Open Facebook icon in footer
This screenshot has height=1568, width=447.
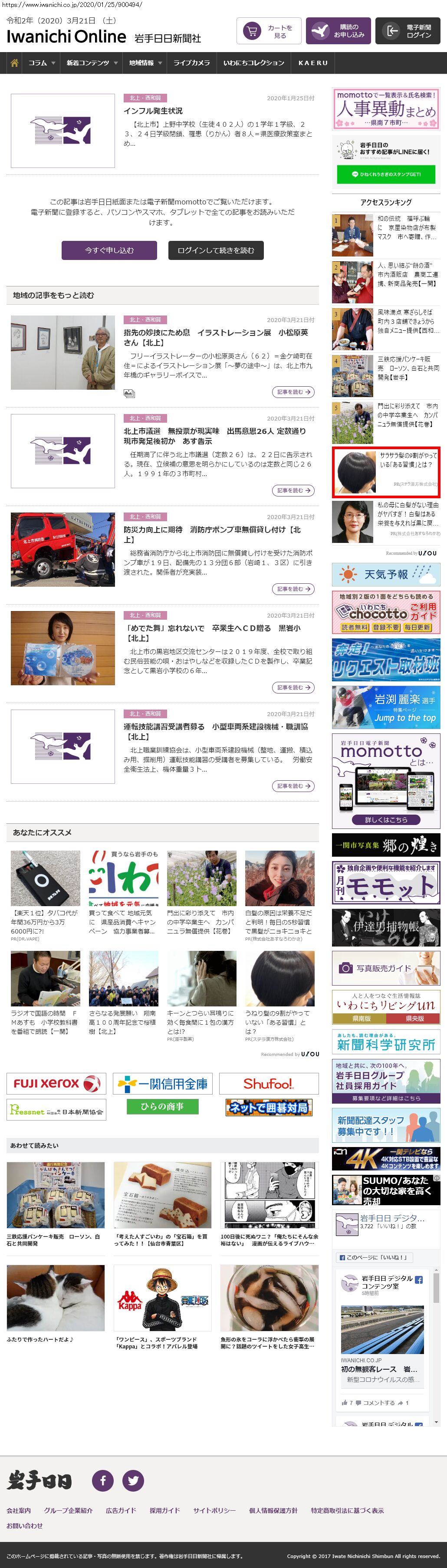coord(103,1480)
